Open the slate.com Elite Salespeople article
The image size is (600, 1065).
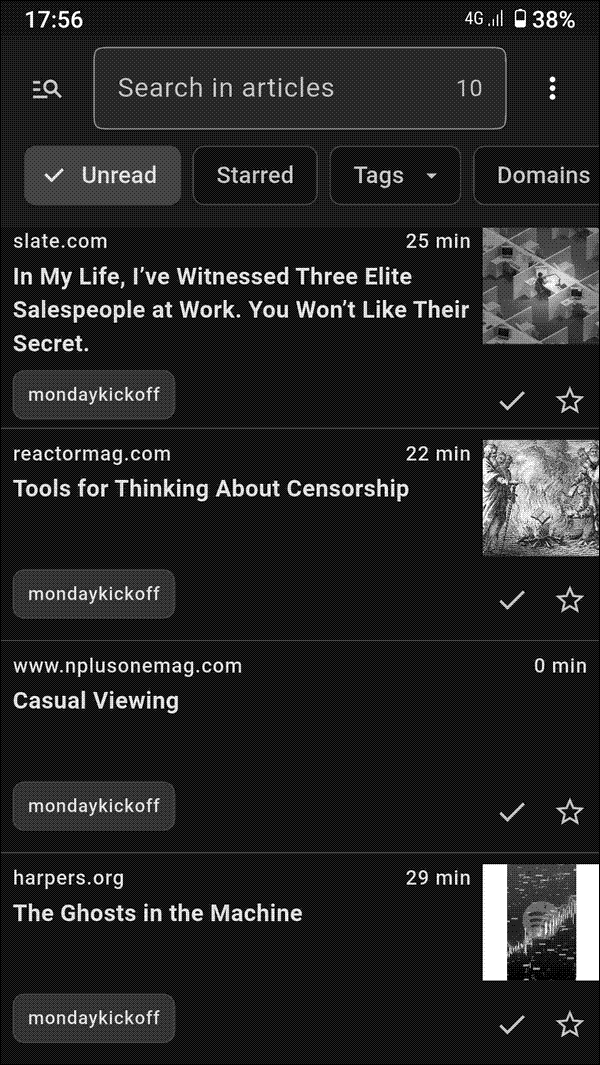point(240,309)
